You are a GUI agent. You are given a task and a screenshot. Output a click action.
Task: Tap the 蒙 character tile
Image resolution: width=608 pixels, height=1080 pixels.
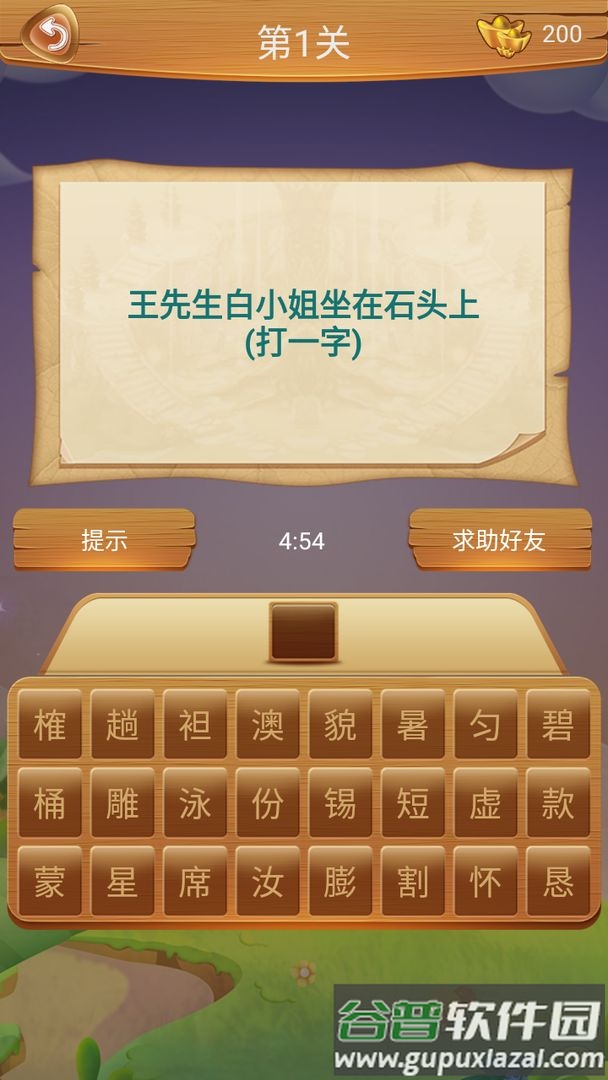click(50, 882)
